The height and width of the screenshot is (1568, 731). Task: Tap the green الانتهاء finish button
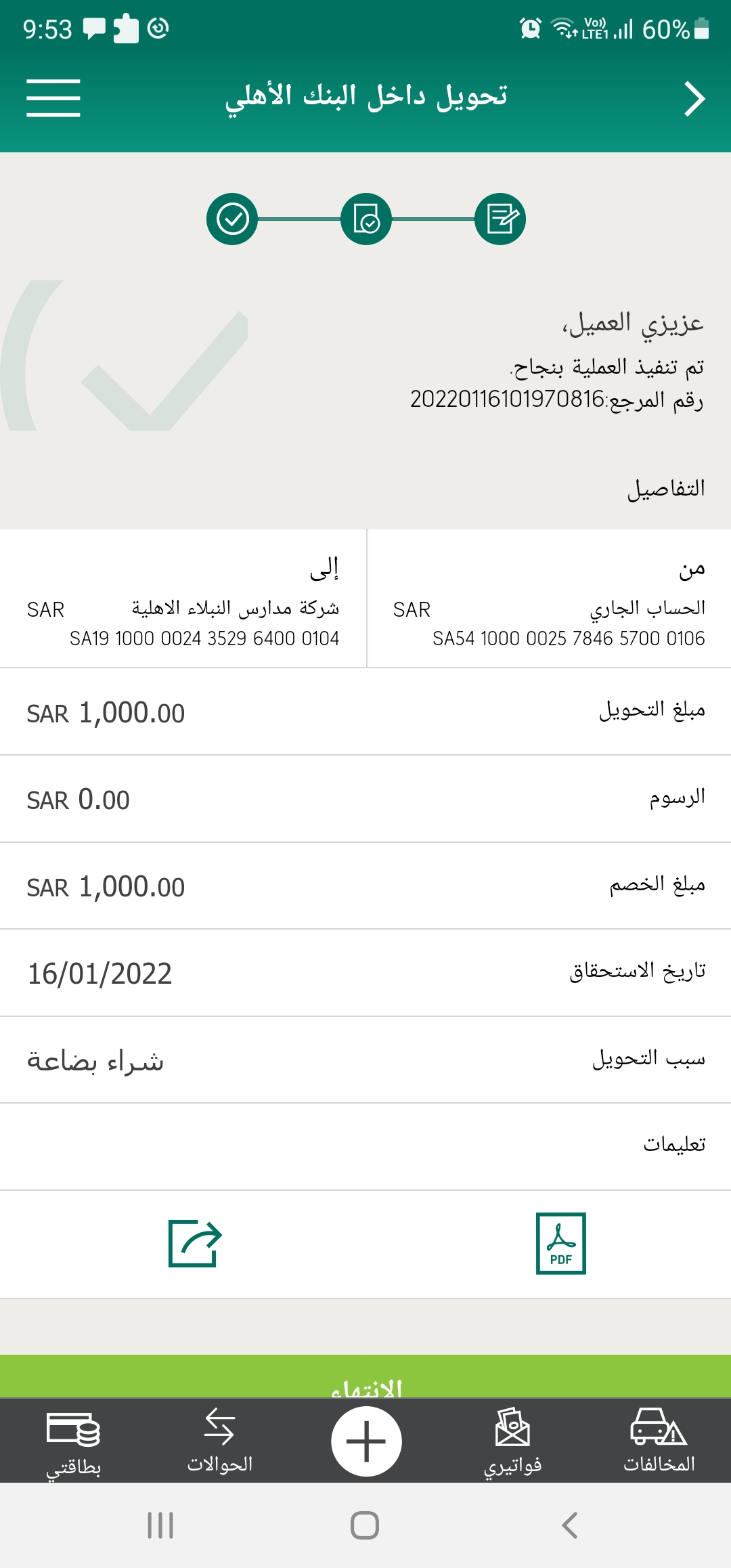coord(365,1376)
